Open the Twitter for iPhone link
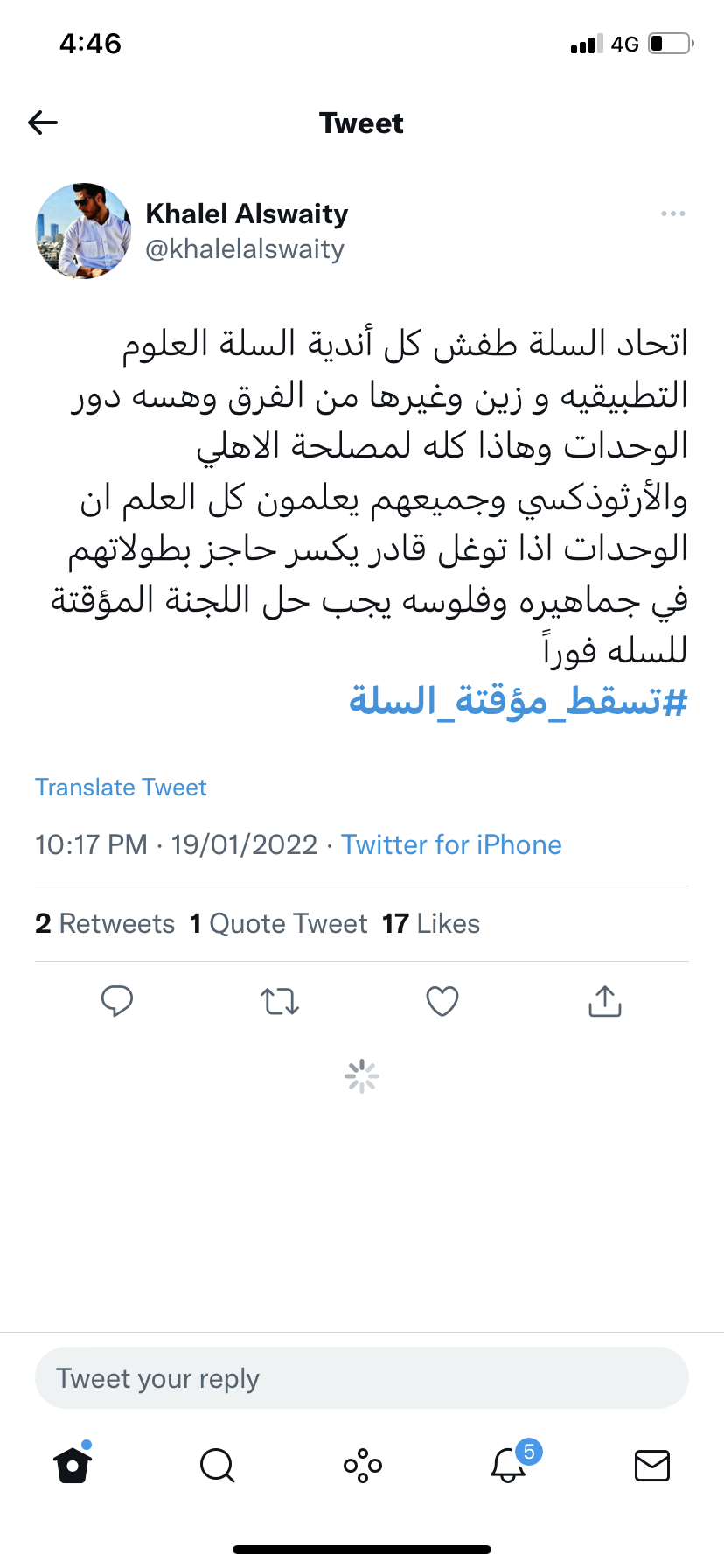 (451, 844)
